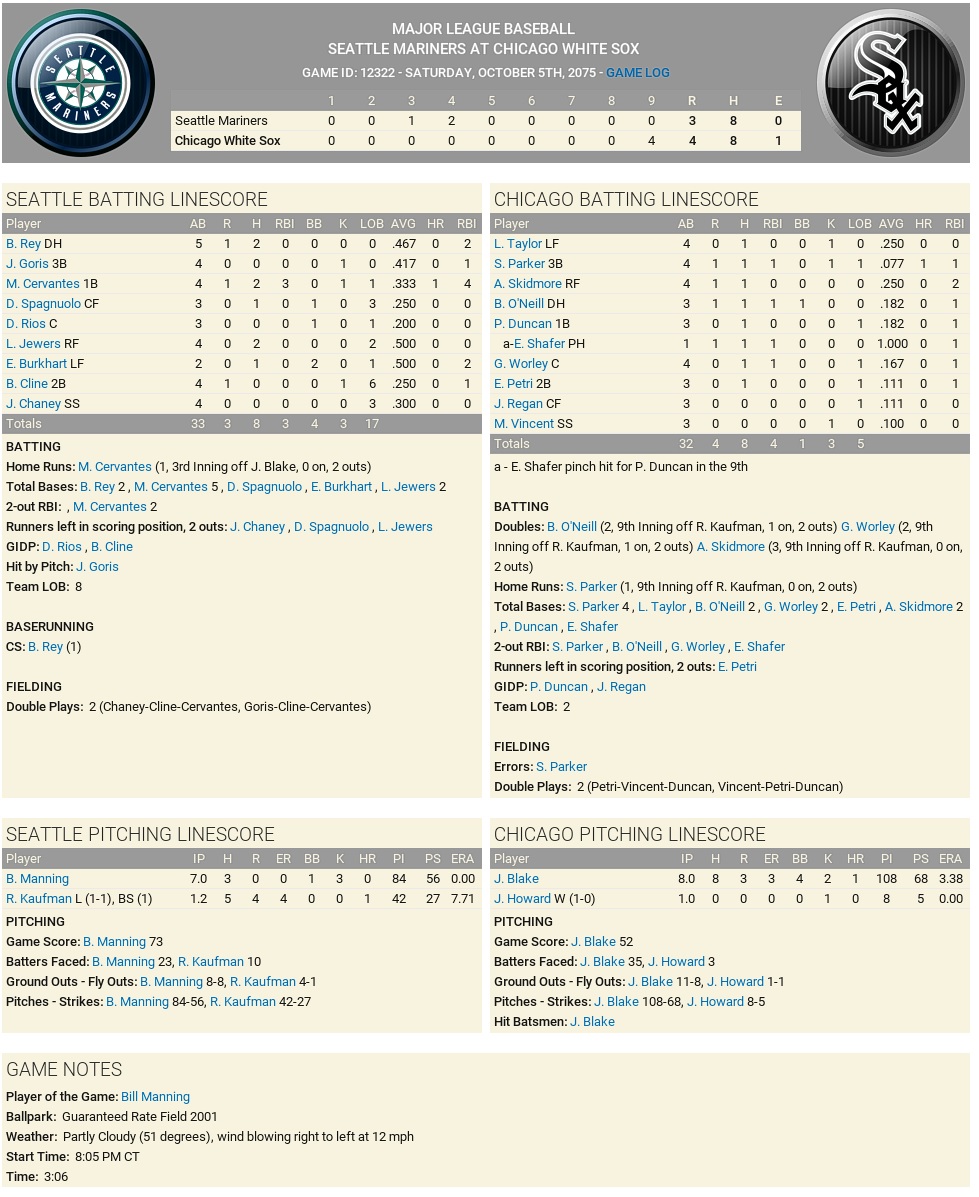Tap J. Goris next to Hit by Pitch
The width and height of the screenshot is (979, 1197).
[97, 567]
